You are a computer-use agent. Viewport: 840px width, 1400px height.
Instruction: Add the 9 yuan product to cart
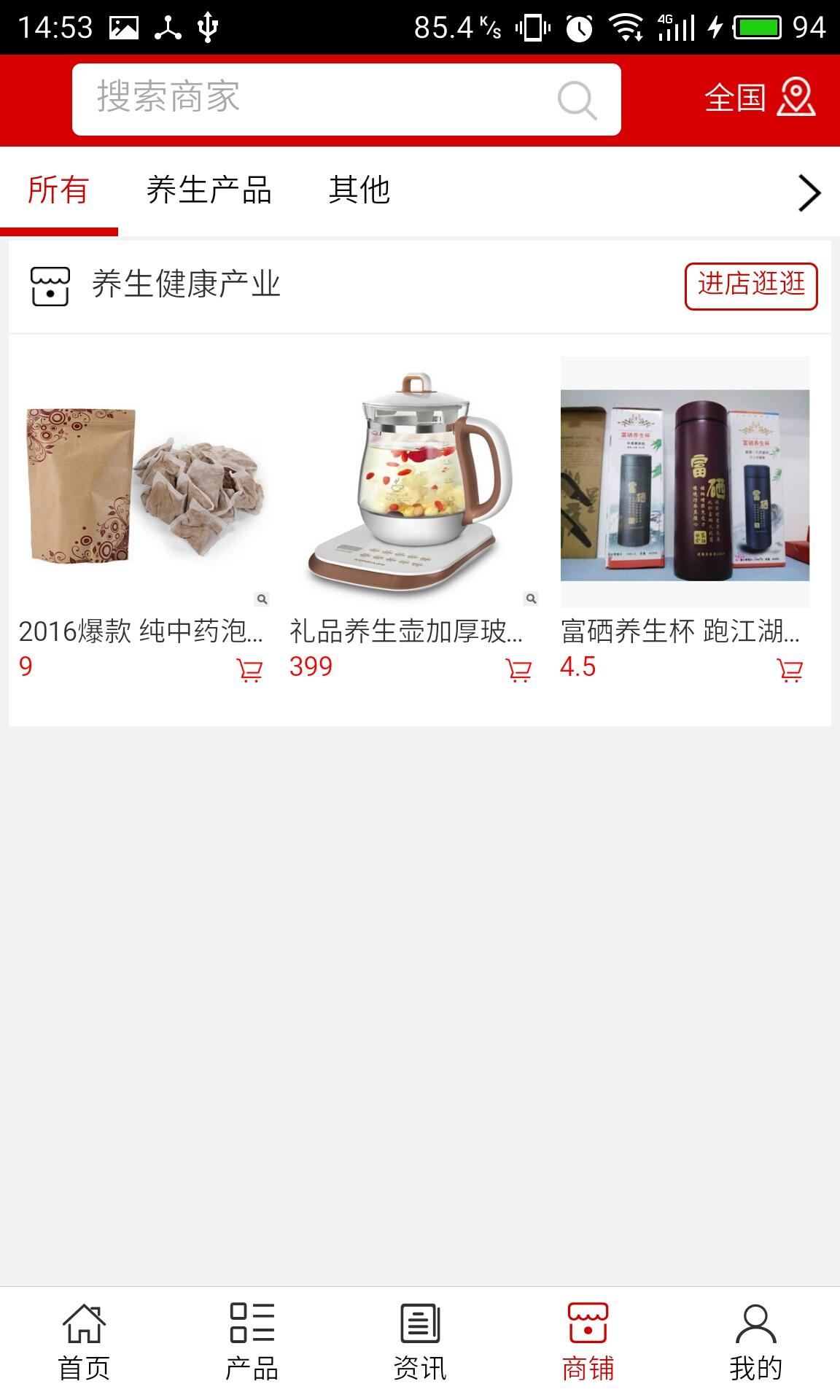pyautogui.click(x=249, y=669)
